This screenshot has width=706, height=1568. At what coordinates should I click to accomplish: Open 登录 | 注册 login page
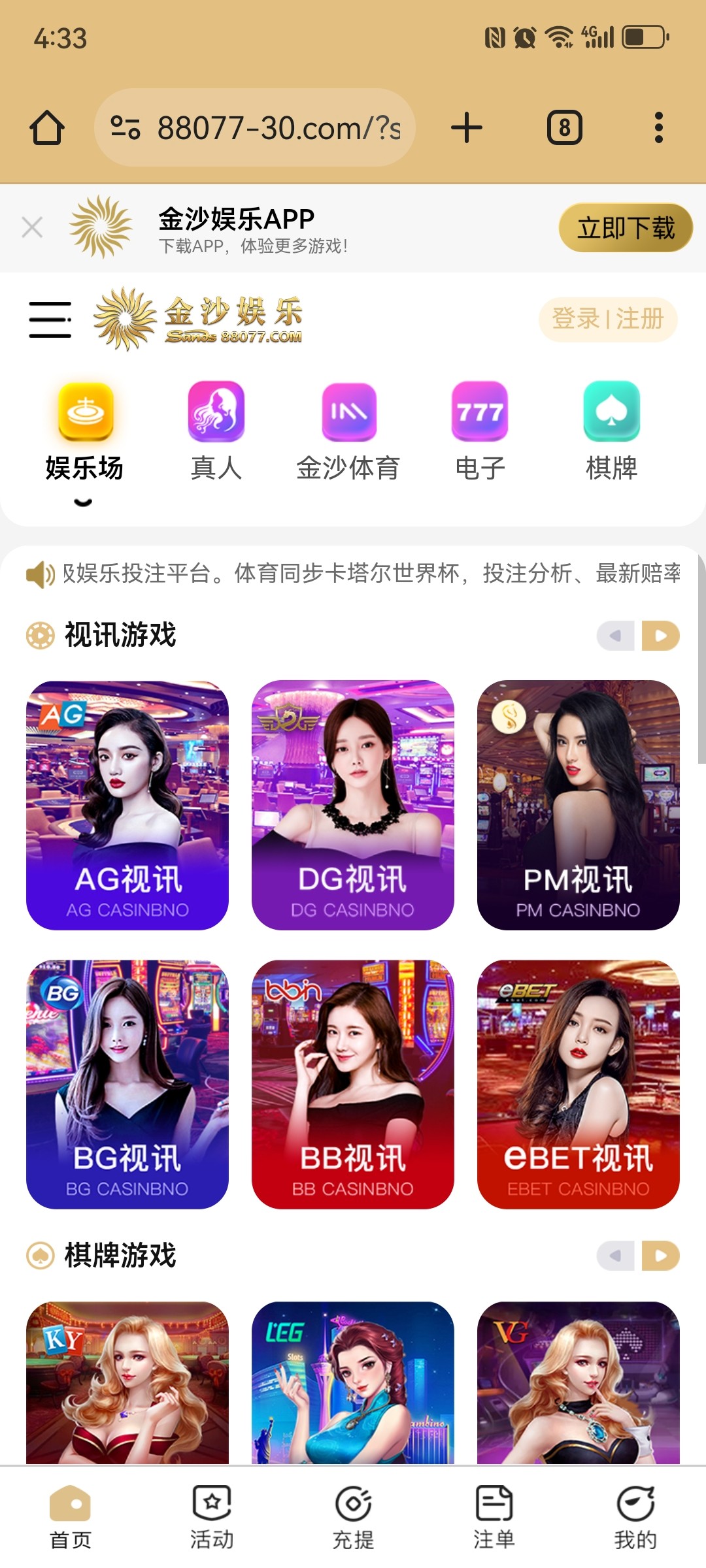(x=607, y=319)
